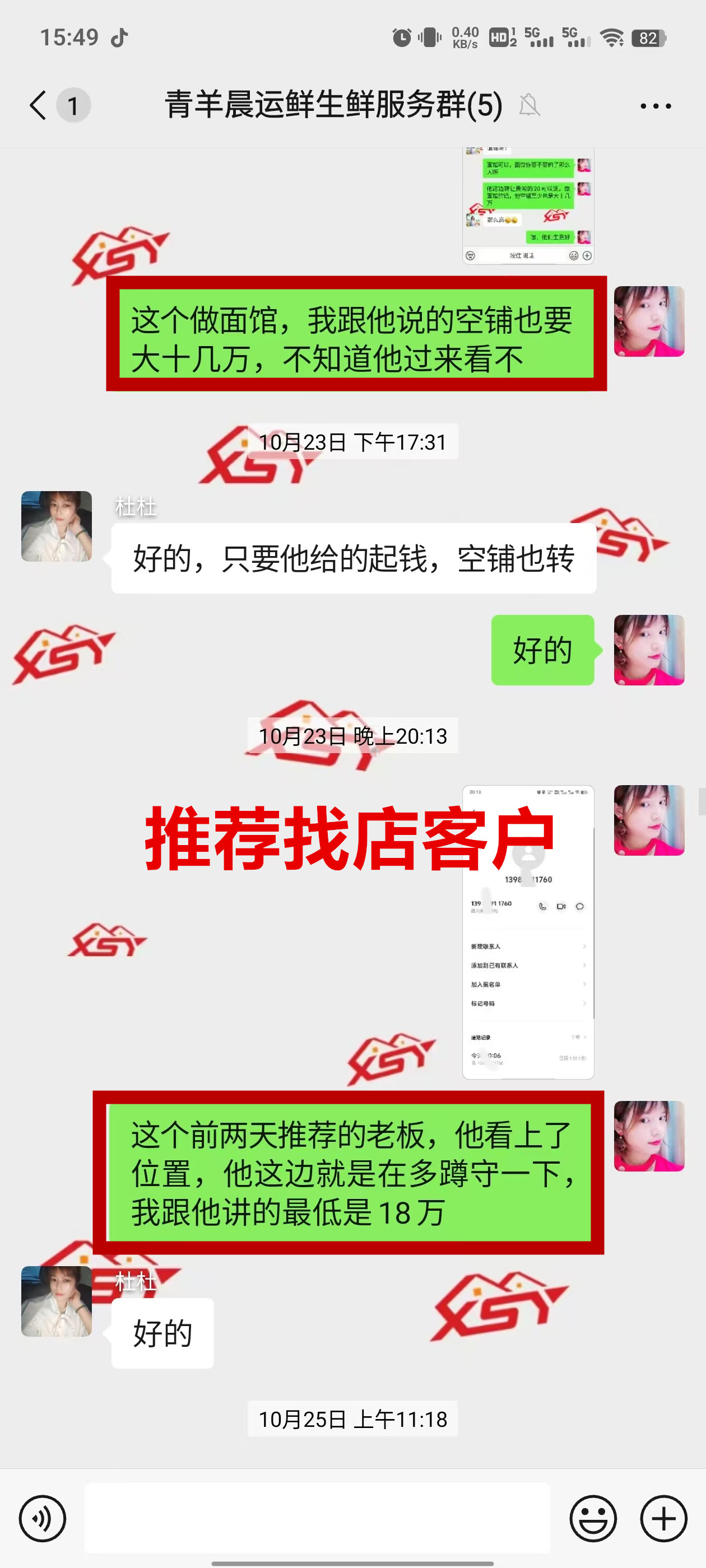Open 杜杜's avatar beside the 空铺也转 message
Image resolution: width=706 pixels, height=1568 pixels.
click(57, 526)
